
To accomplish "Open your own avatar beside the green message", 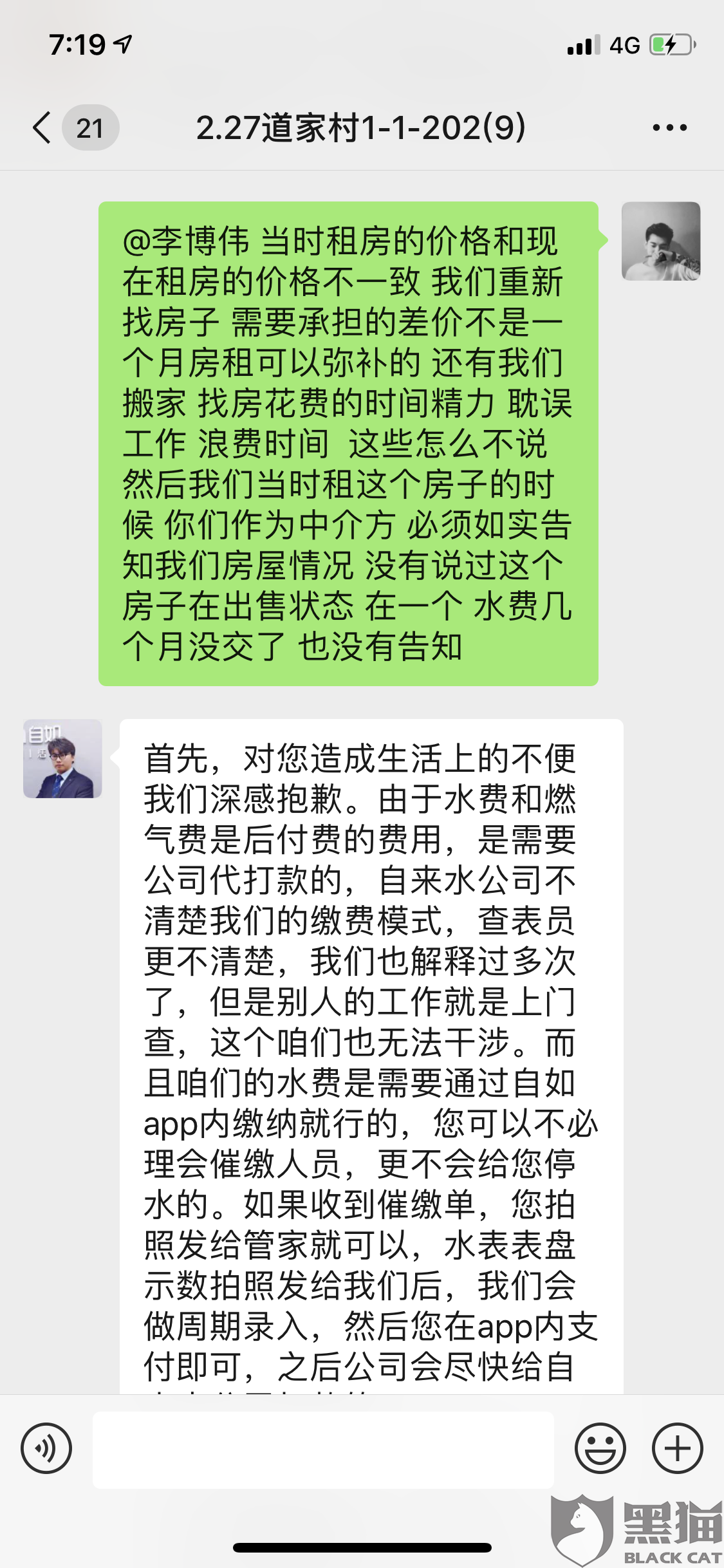I will pos(661,241).
